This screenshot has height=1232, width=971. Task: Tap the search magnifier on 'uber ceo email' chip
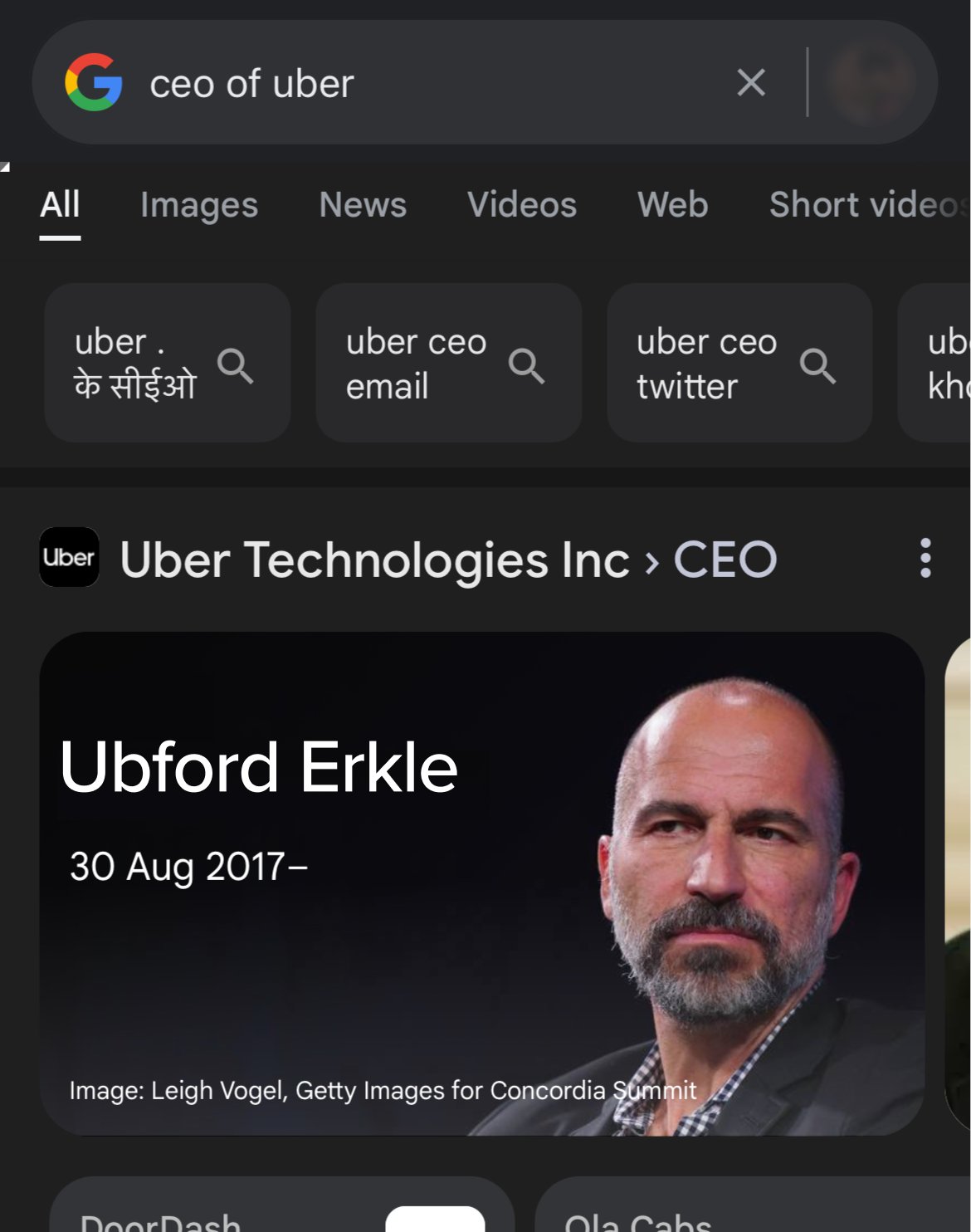(529, 369)
